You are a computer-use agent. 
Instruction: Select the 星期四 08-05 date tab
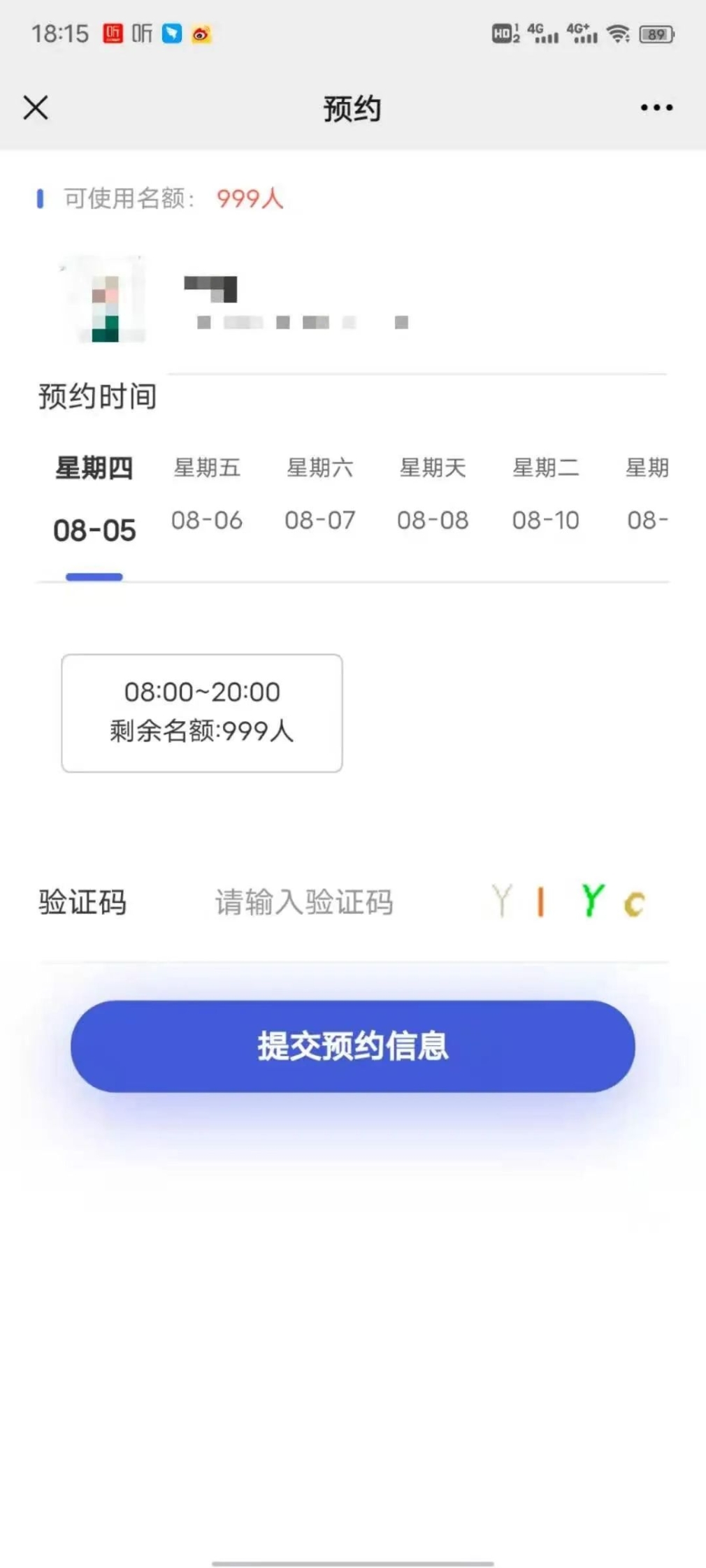click(94, 499)
